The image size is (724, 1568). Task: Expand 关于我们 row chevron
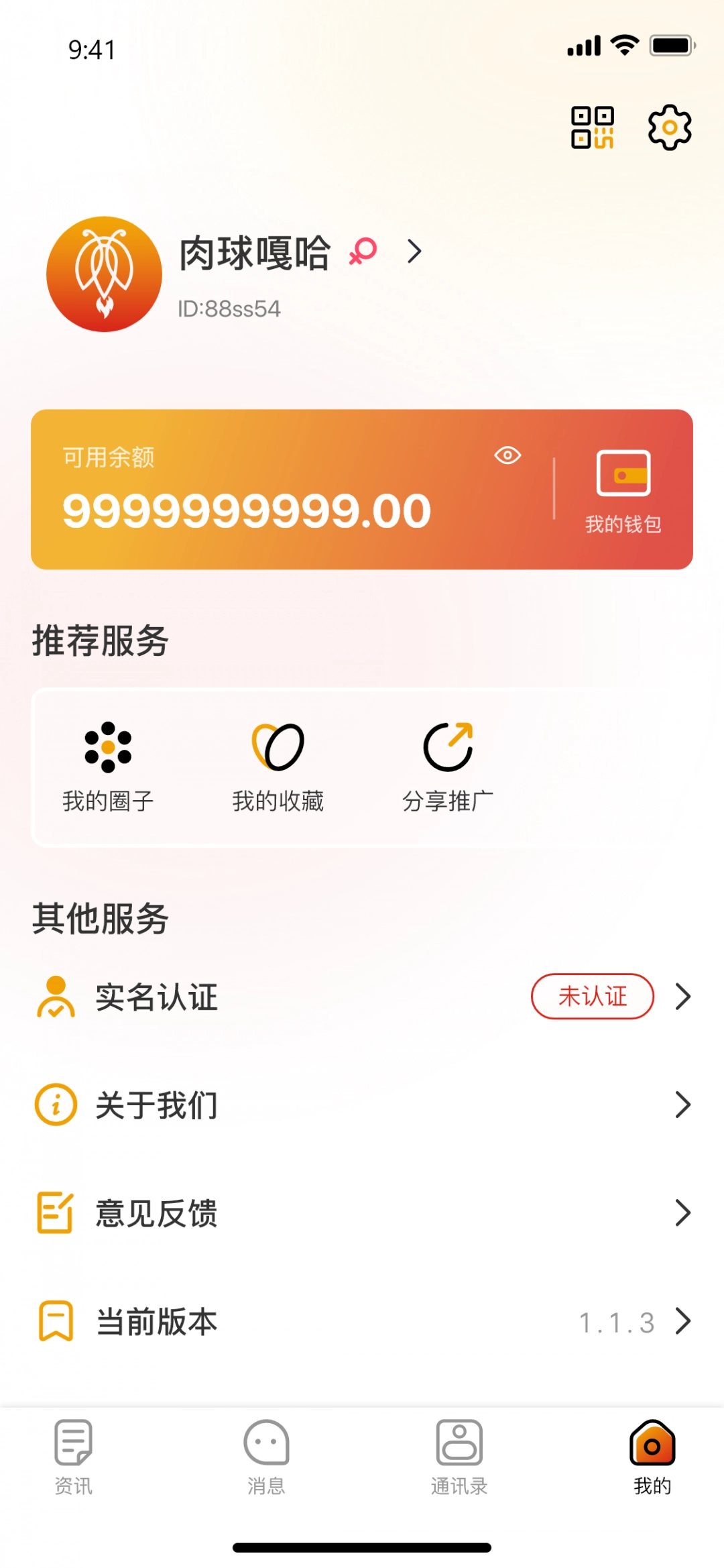click(683, 1104)
